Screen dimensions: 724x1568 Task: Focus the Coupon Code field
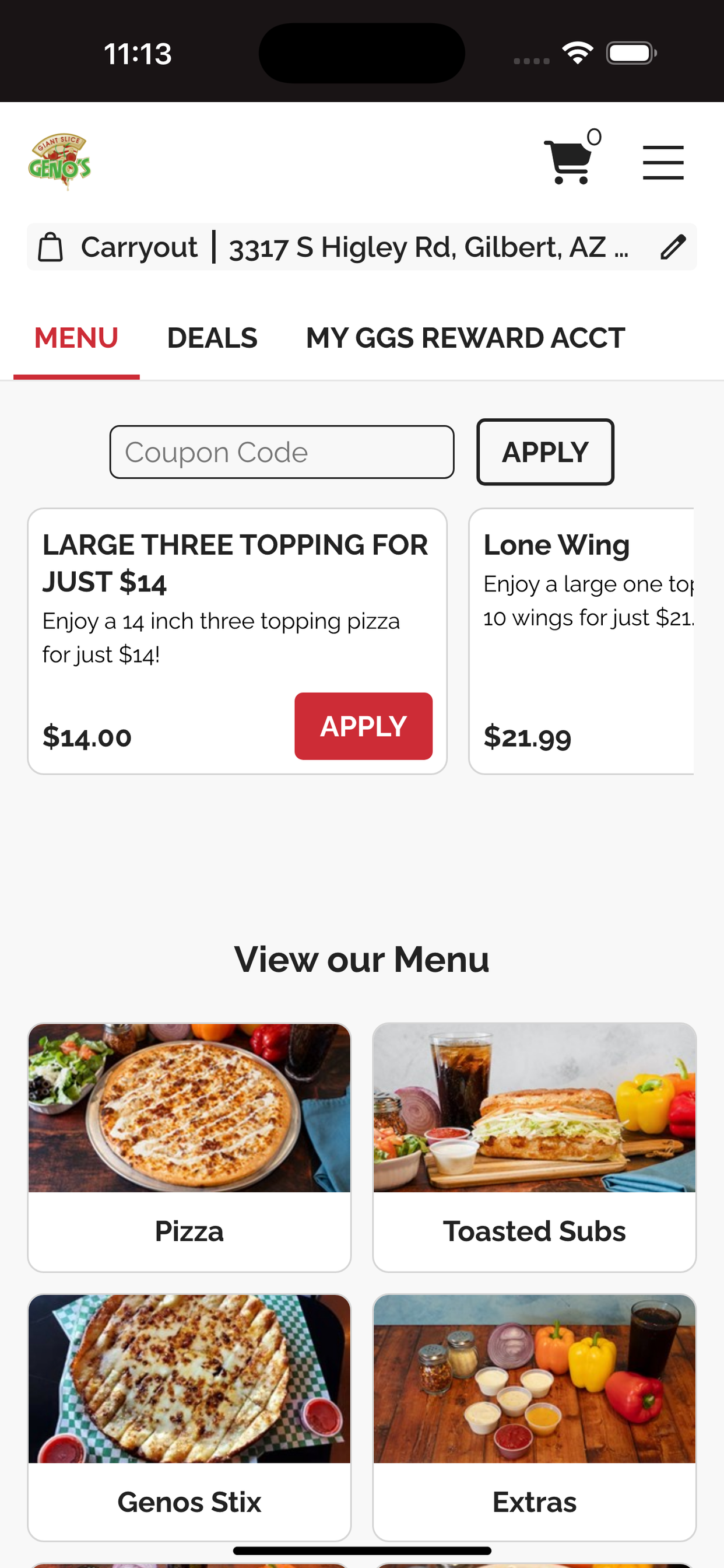(x=282, y=452)
